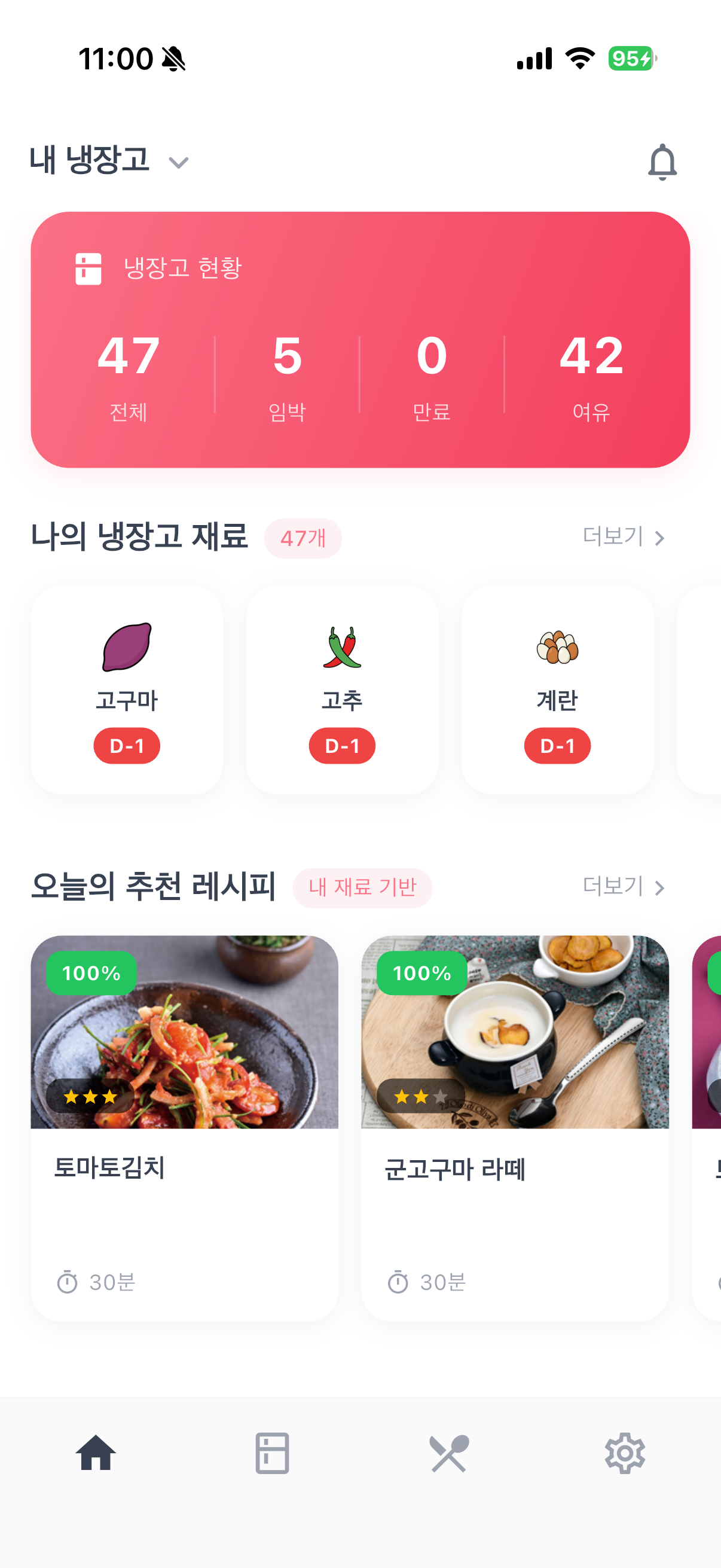
Task: Tap the D-1 badge under 고구마
Action: (127, 745)
